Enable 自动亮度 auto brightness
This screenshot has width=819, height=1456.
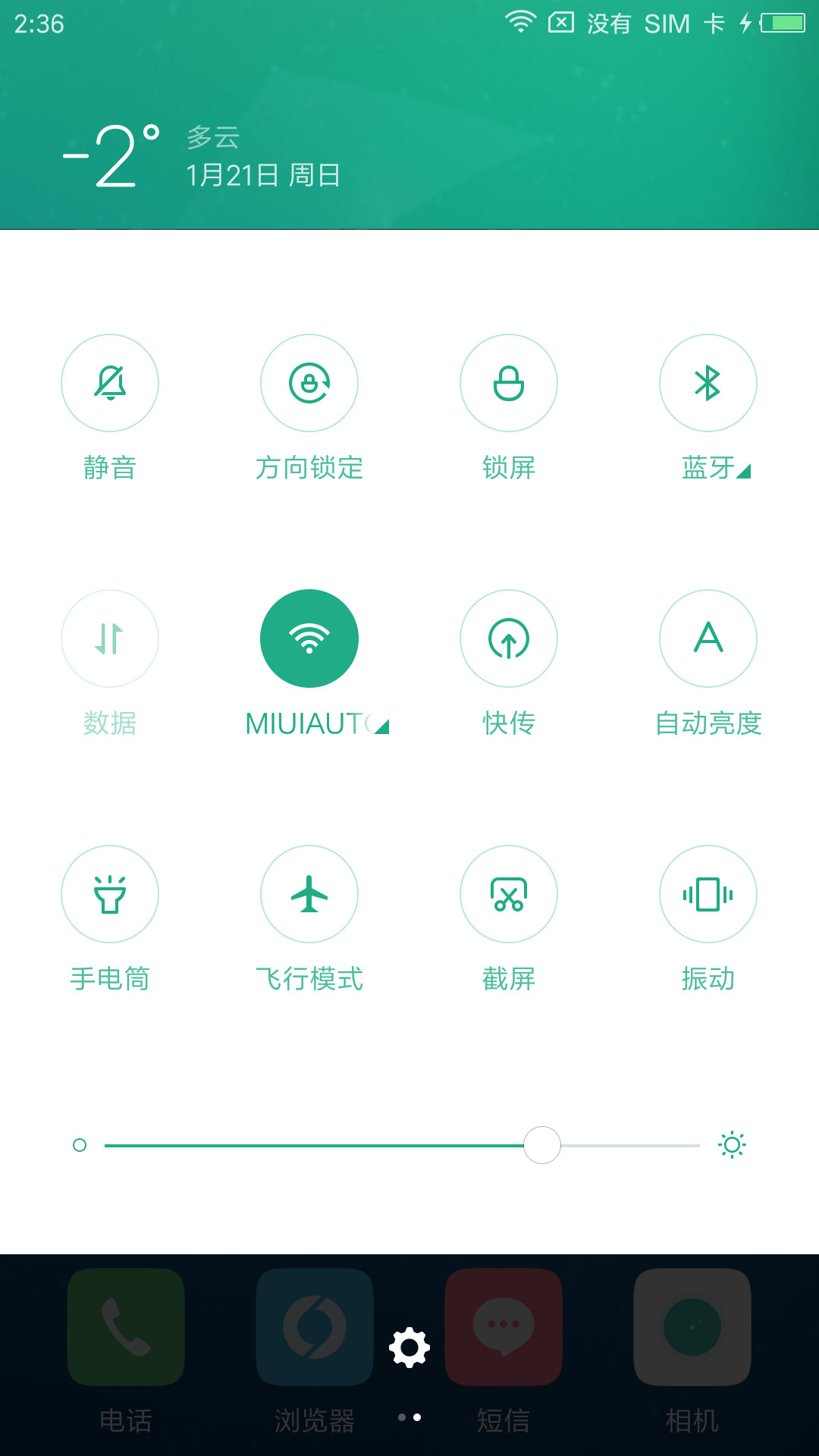[x=708, y=639]
